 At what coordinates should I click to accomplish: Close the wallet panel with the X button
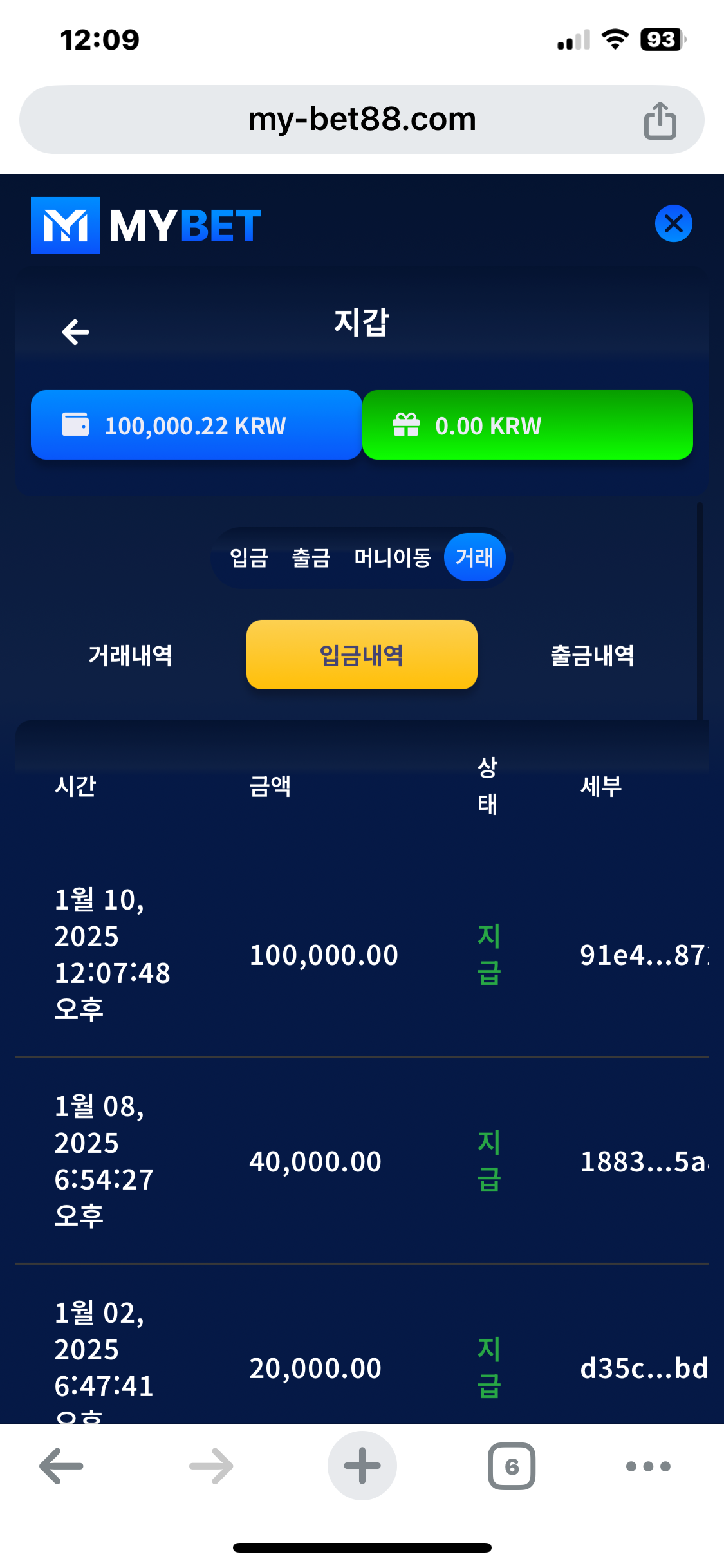click(x=673, y=223)
